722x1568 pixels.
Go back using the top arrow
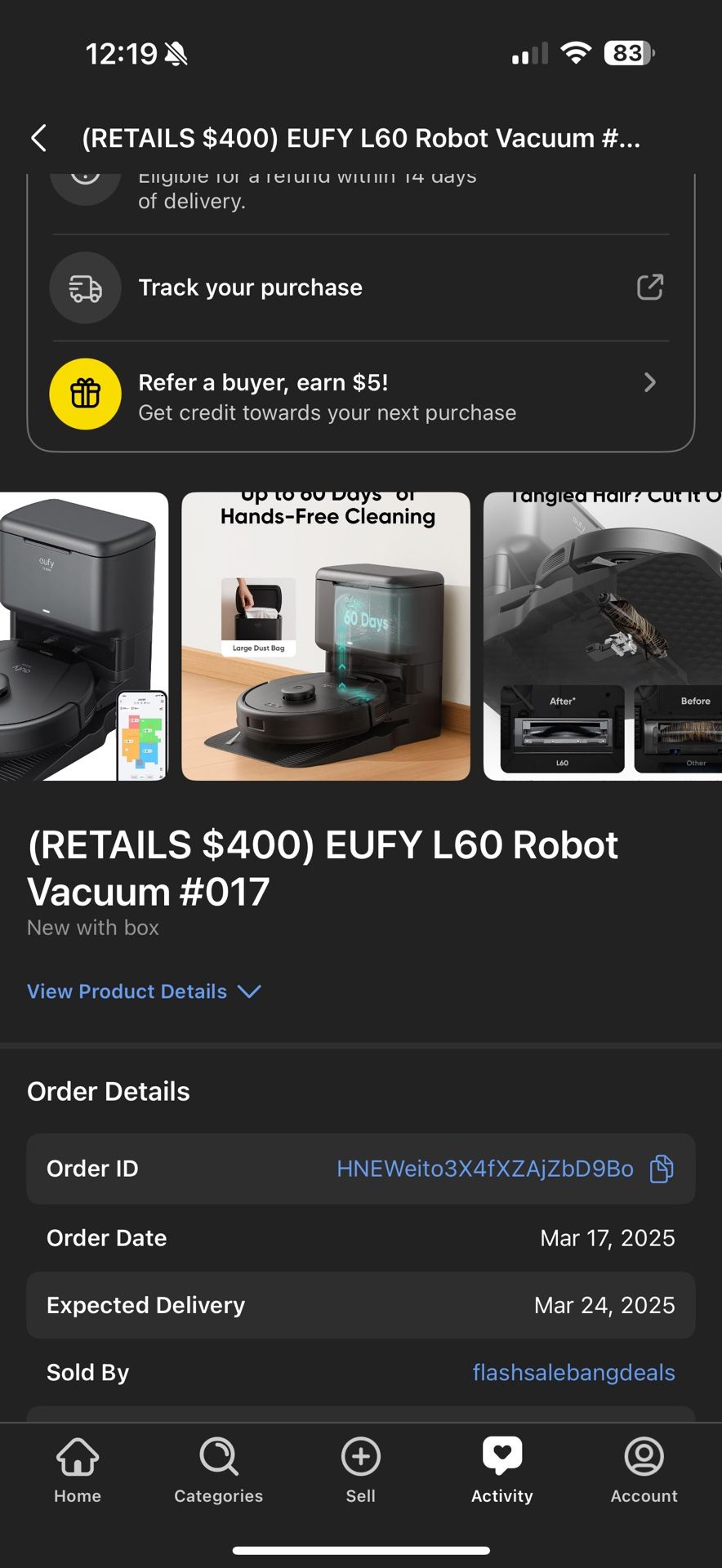38,138
